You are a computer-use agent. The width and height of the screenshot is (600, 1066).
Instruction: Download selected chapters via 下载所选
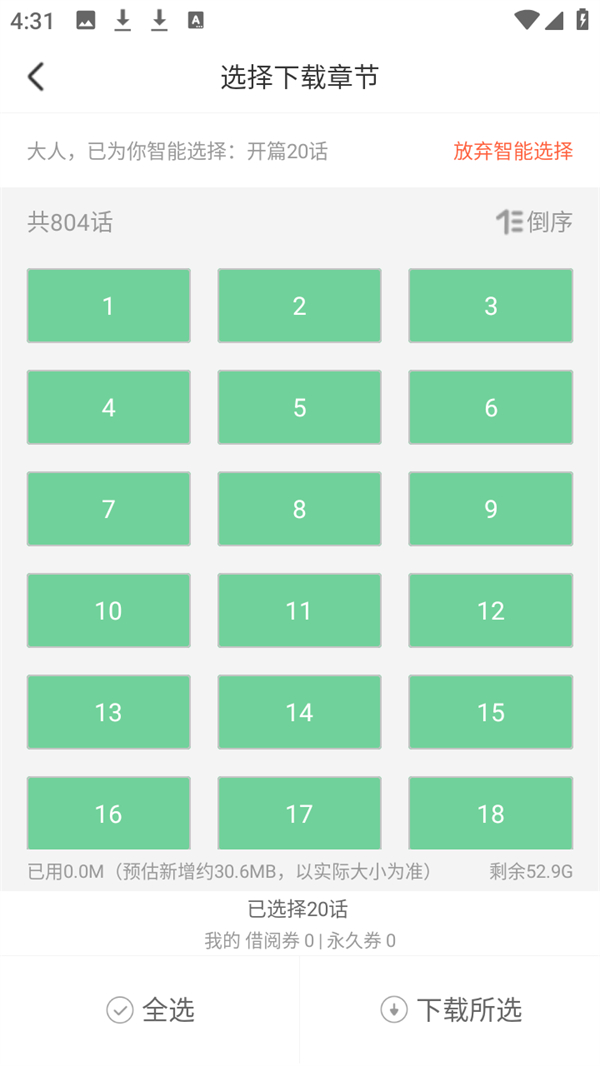[x=450, y=1010]
